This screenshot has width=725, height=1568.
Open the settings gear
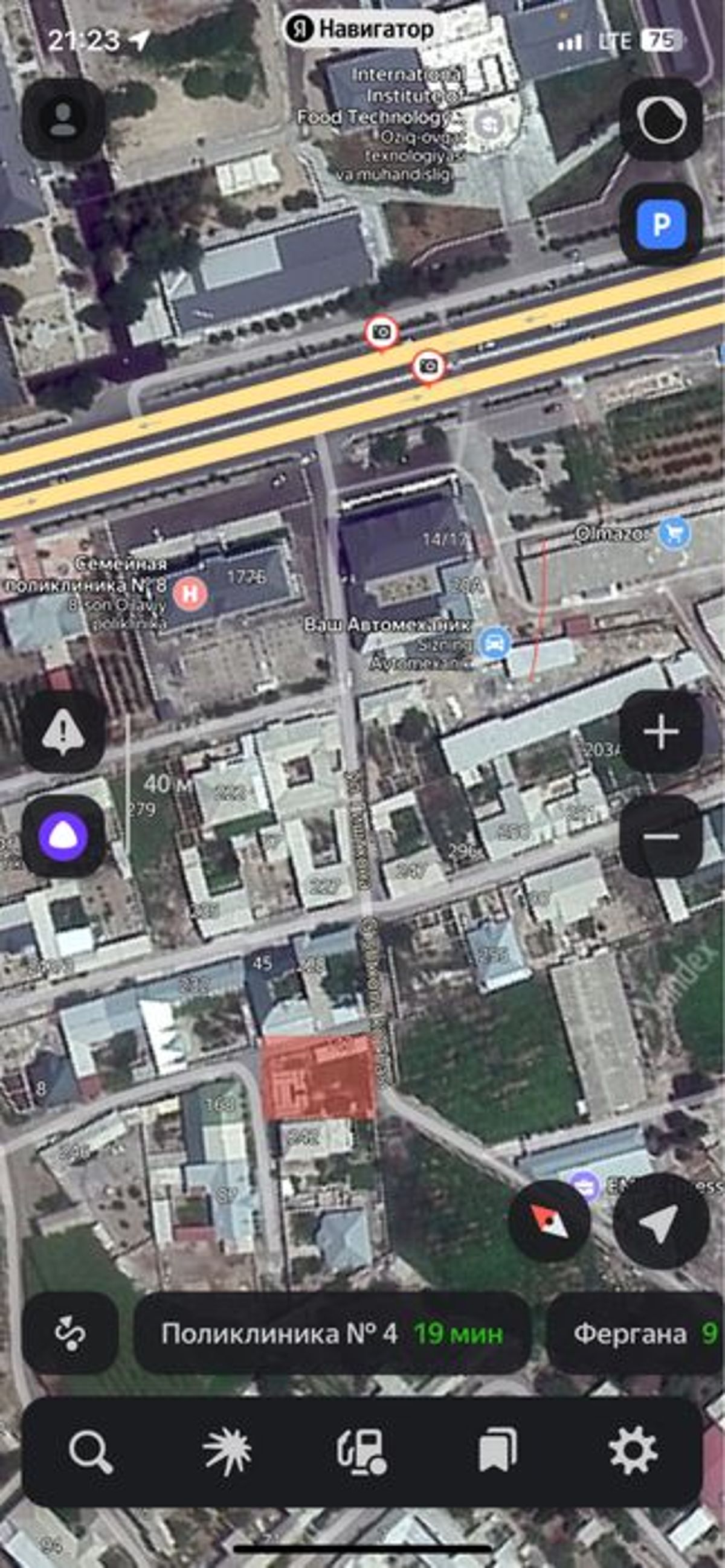[633, 1452]
